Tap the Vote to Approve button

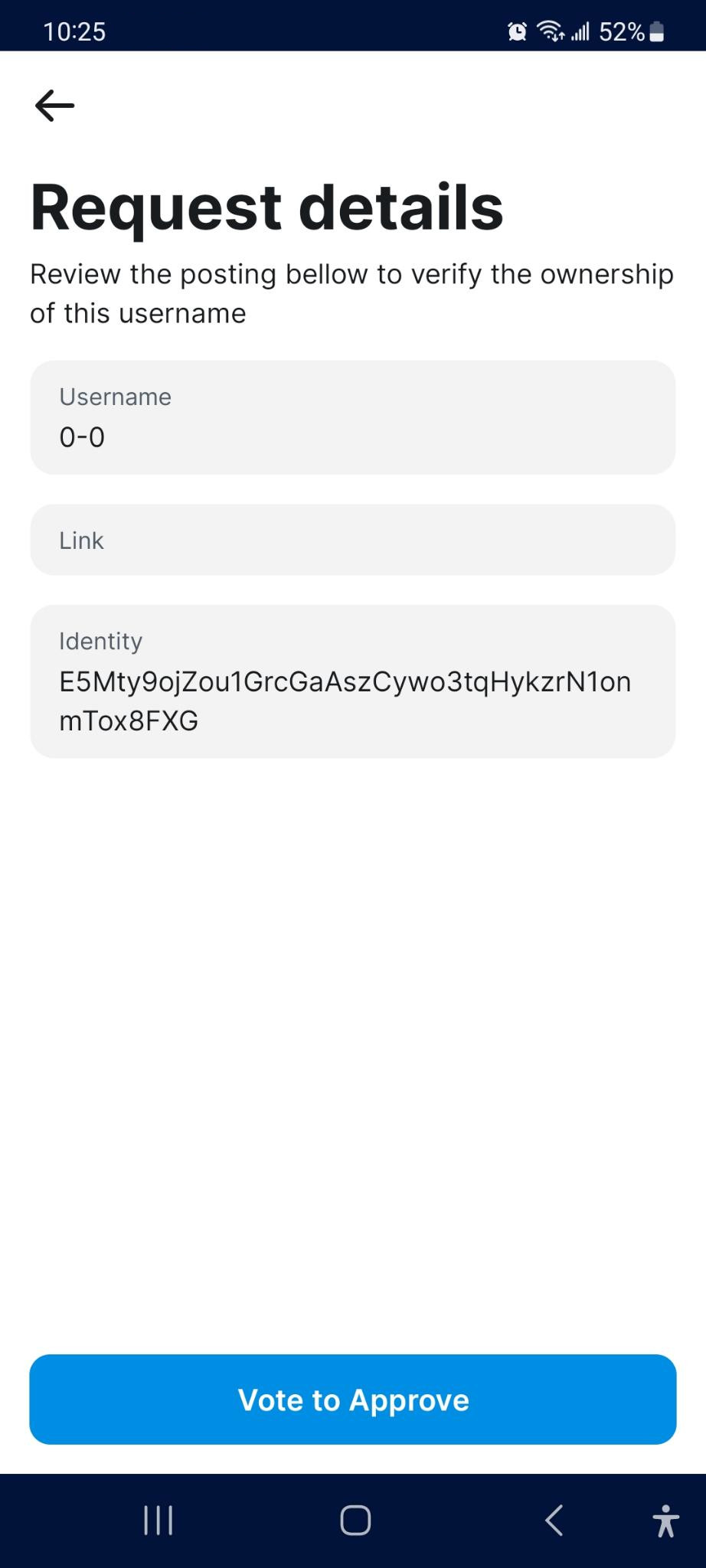click(353, 1400)
